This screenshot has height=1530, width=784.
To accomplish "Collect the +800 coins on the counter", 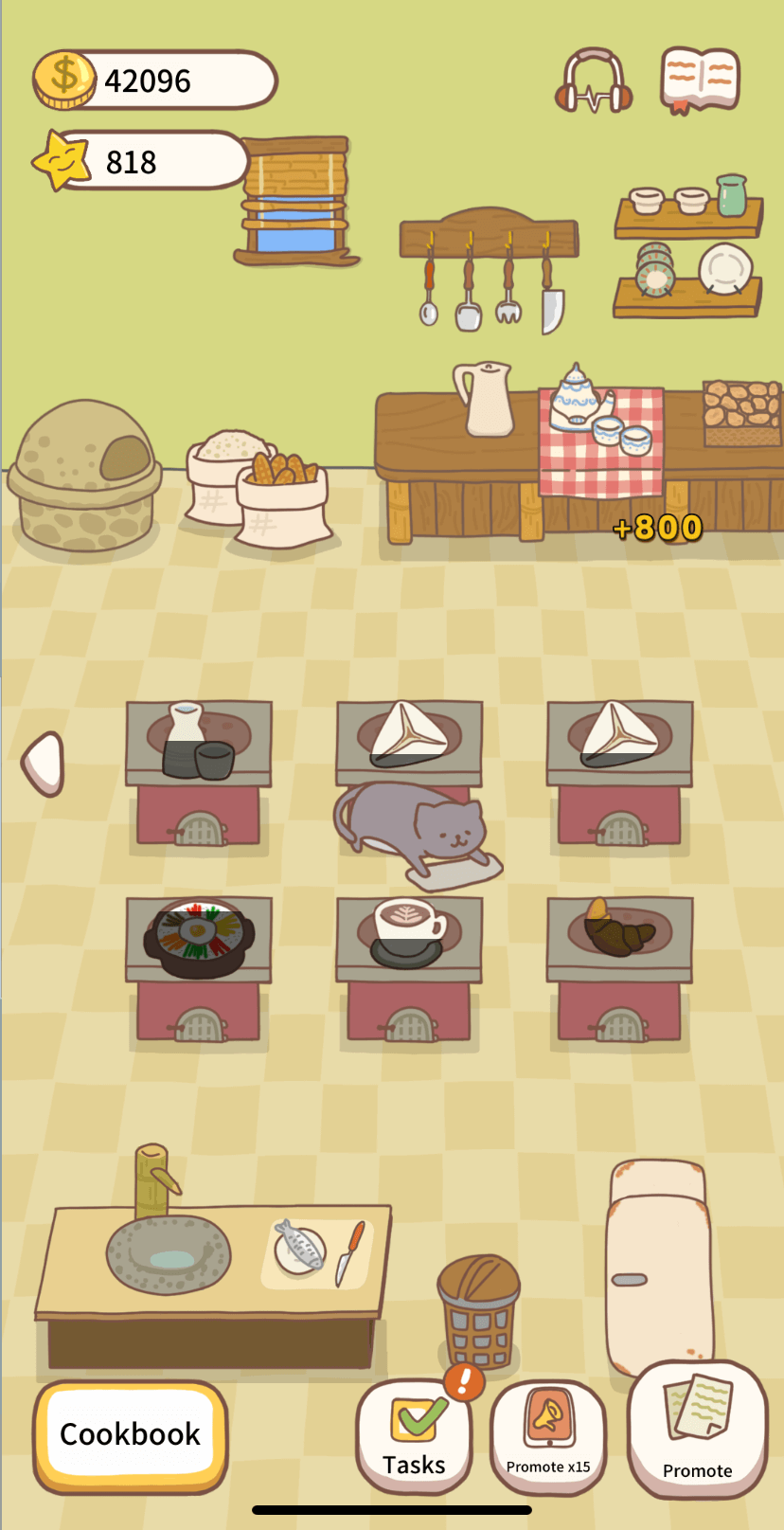I will tap(658, 528).
